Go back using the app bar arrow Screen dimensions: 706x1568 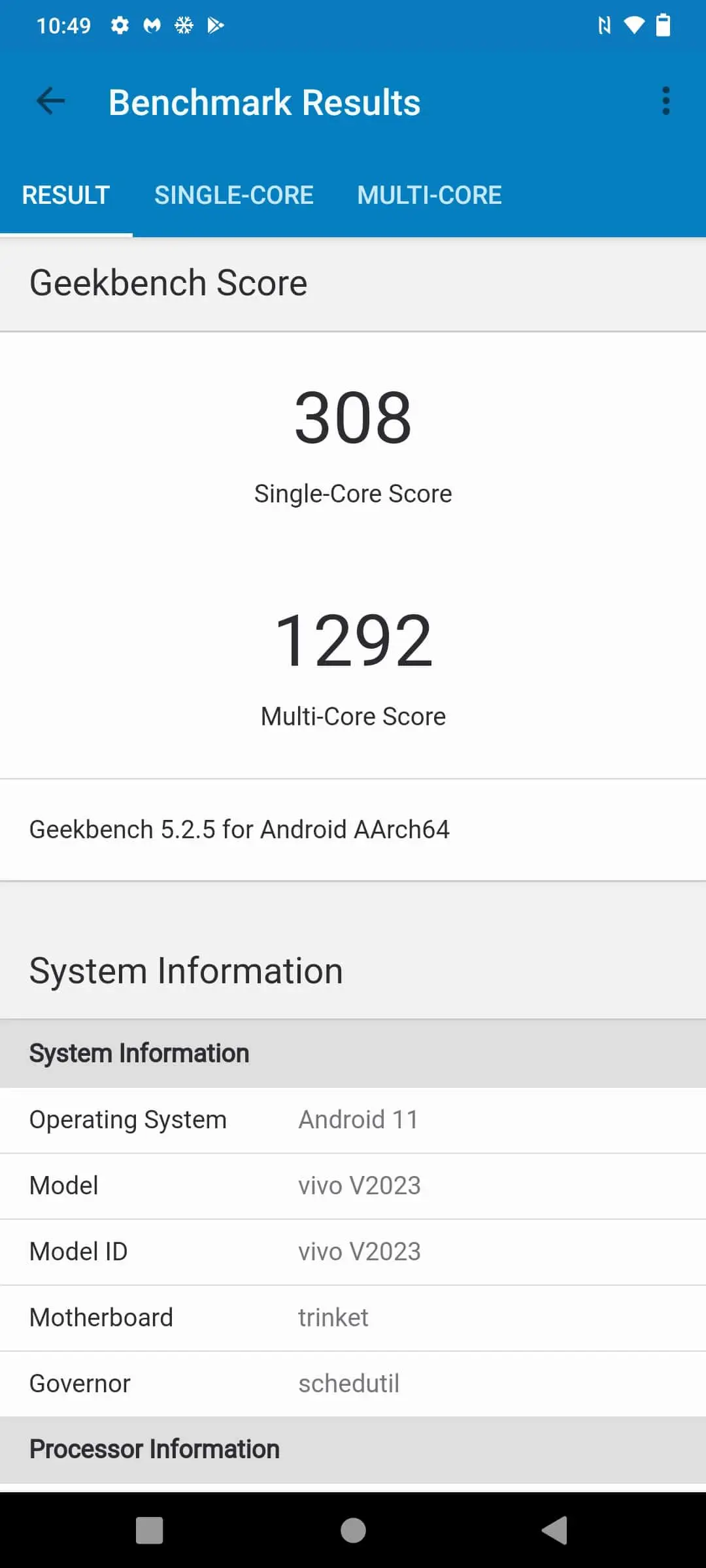pos(50,101)
